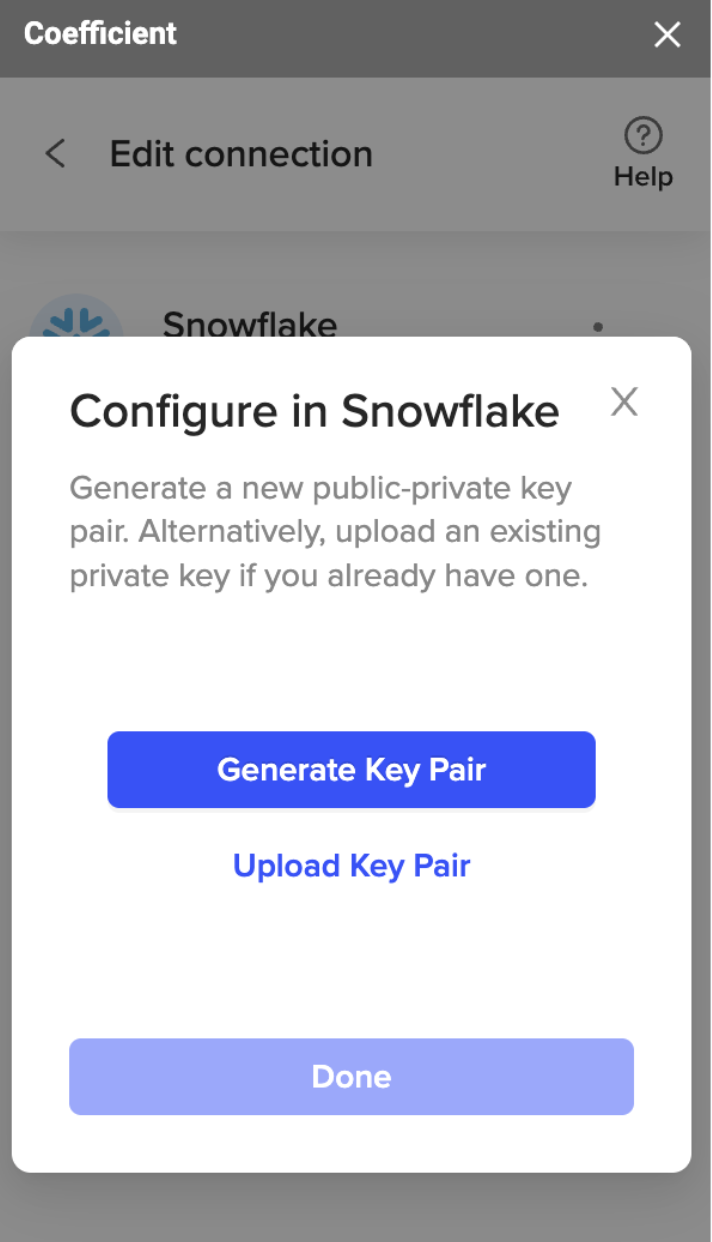Screen dimensions: 712x1242
Task: Close the Coefficient panel
Action: click(667, 35)
